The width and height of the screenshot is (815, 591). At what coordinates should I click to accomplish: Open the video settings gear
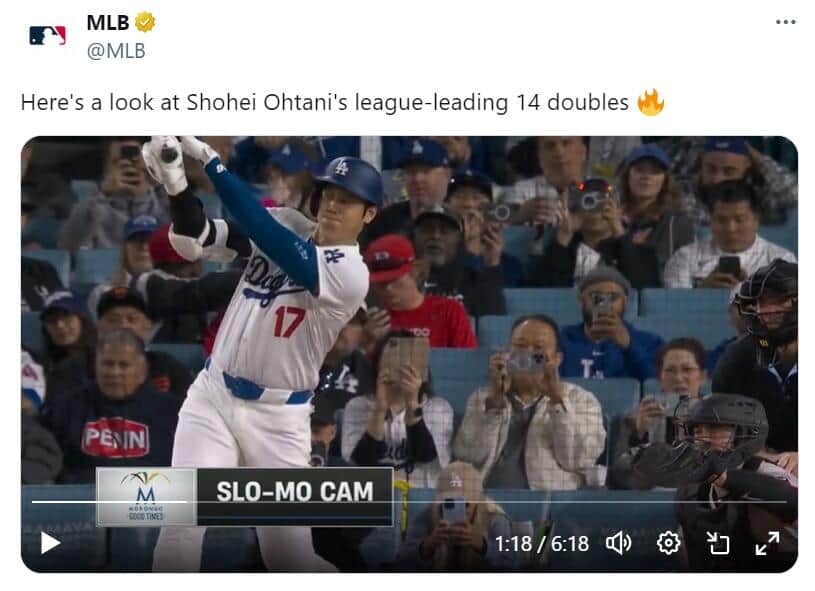pos(668,543)
